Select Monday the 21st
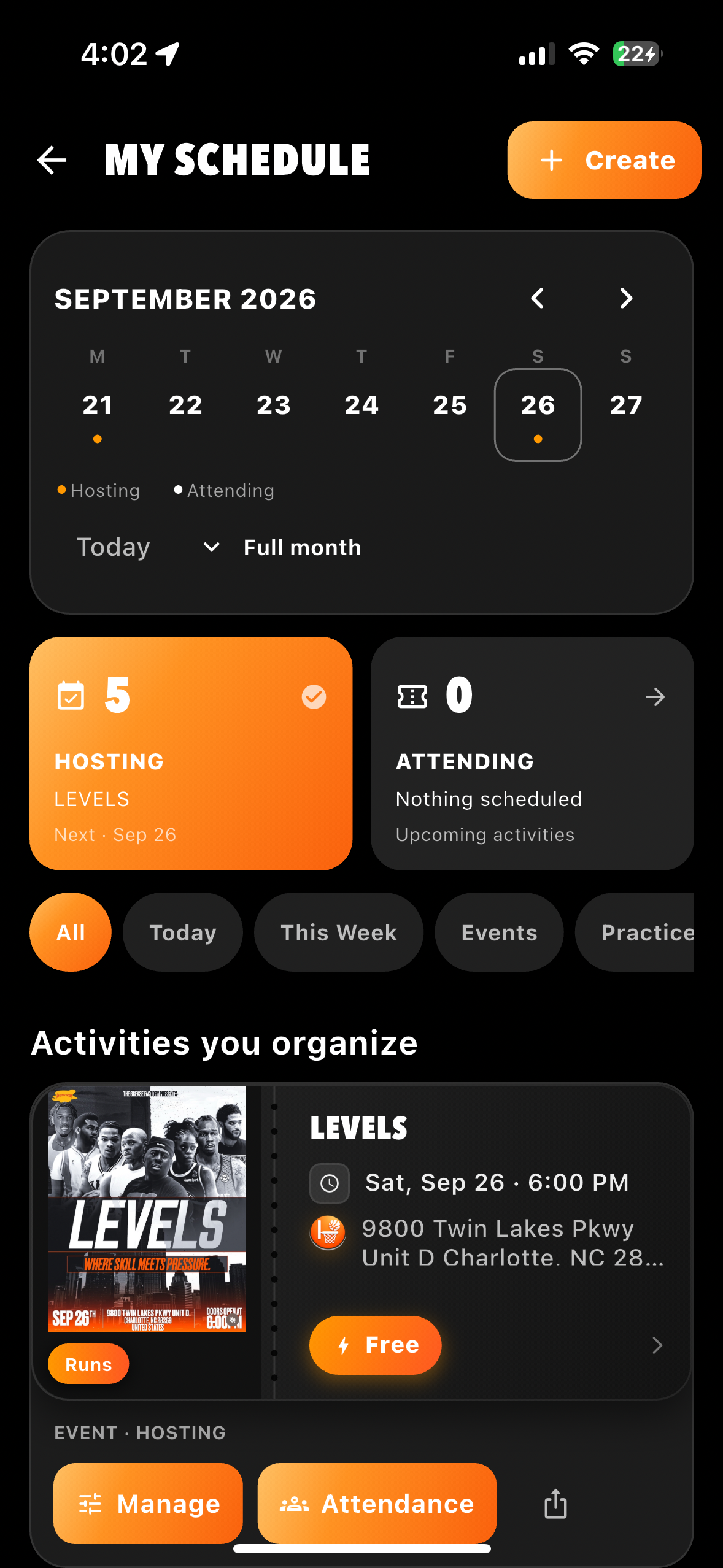The width and height of the screenshot is (723, 1568). pyautogui.click(x=97, y=414)
